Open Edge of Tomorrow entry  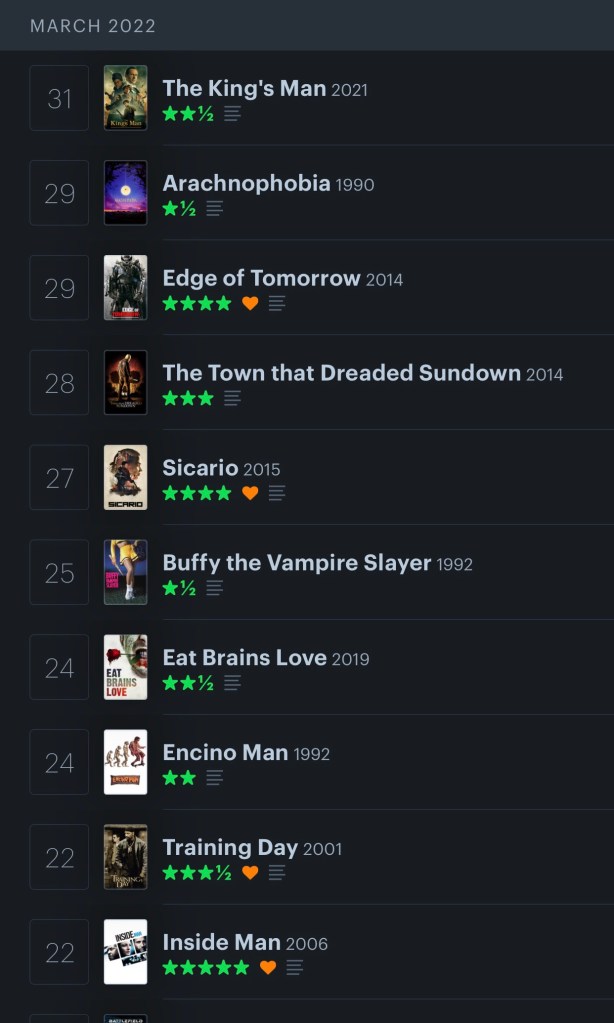261,279
